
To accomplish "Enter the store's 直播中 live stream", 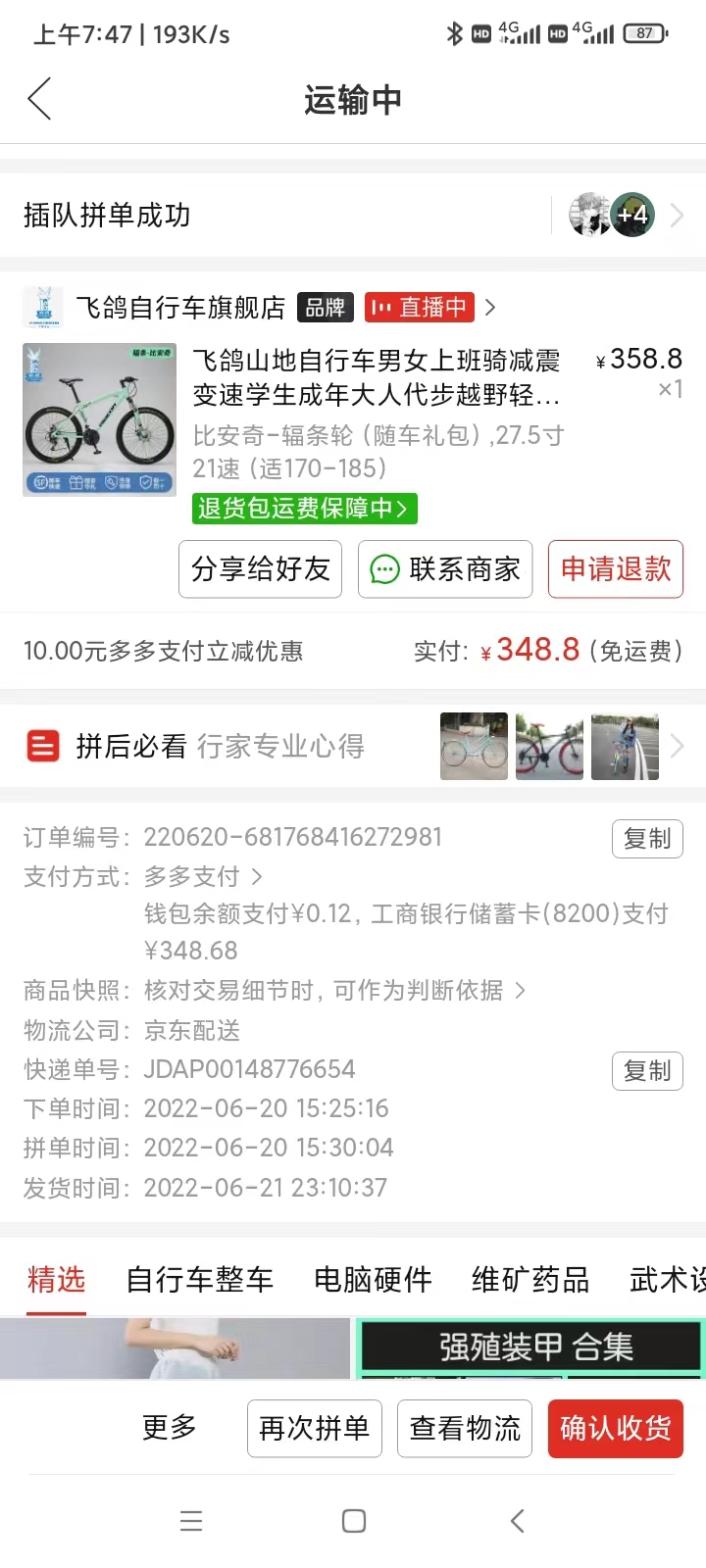I will (x=421, y=308).
